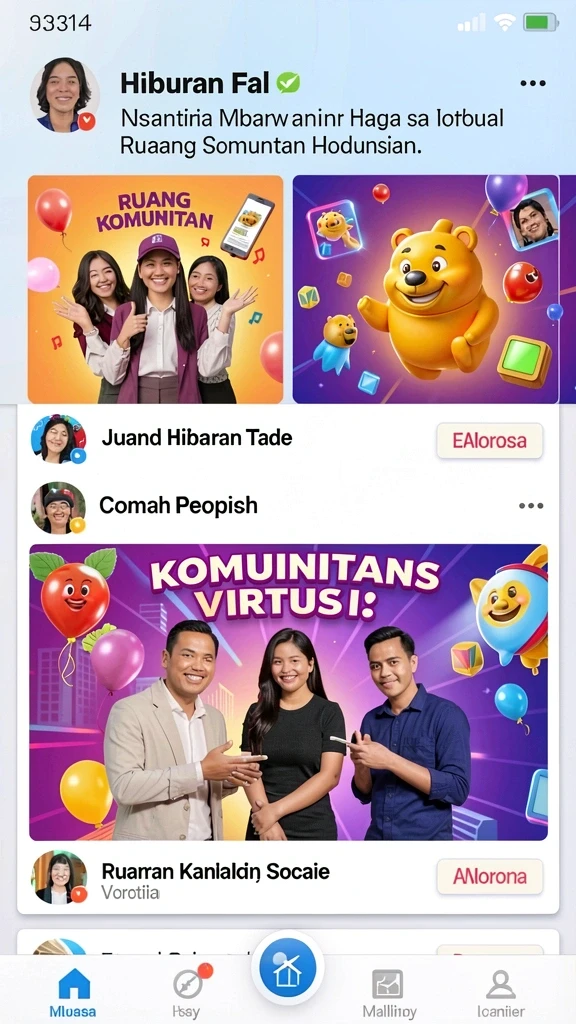Image resolution: width=576 pixels, height=1024 pixels.
Task: Open the Komuinitans Virtusi post image
Action: [289, 692]
